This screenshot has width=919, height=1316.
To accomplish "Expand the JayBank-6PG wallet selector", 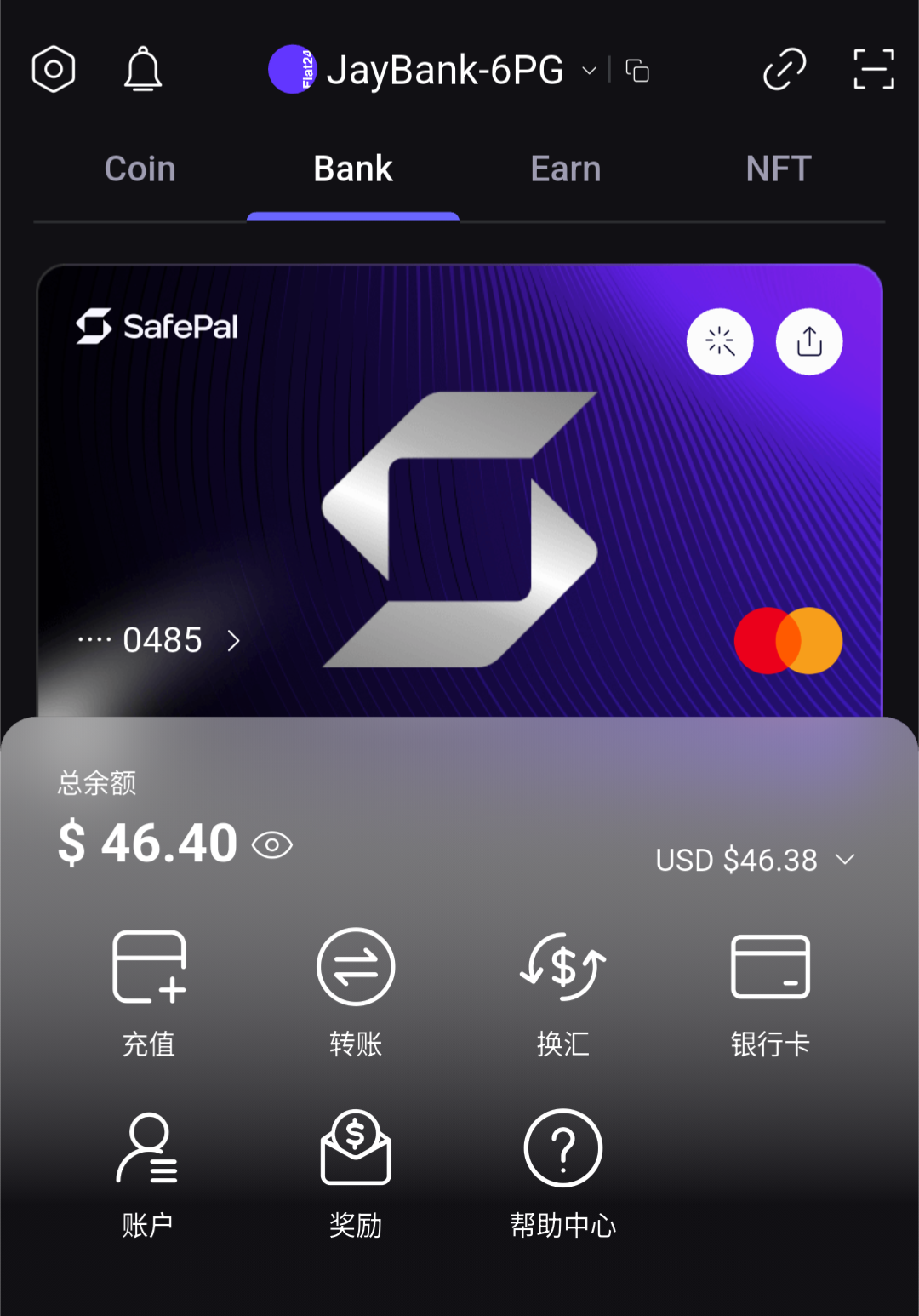I will click(x=589, y=71).
